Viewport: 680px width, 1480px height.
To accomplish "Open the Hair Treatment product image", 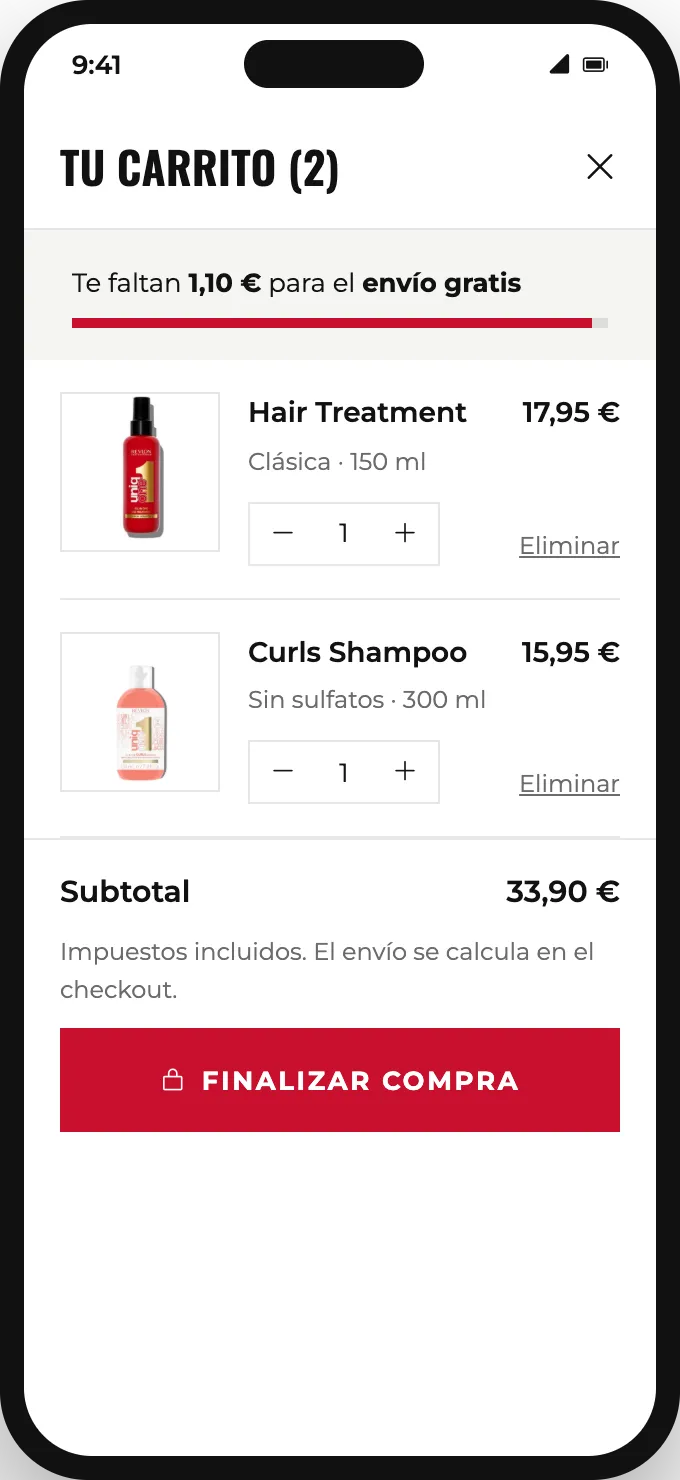I will (x=140, y=472).
